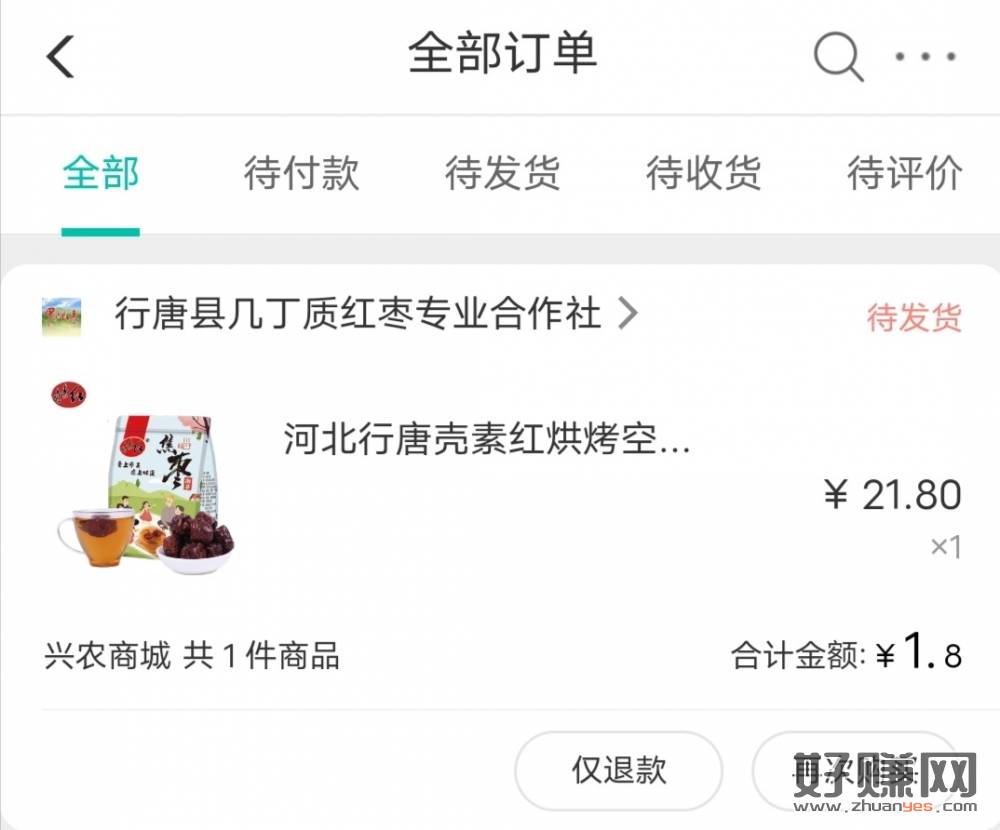Image resolution: width=1000 pixels, height=830 pixels.
Task: Open the 河北行唐壳素红烘烤空 order item
Action: tap(486, 440)
